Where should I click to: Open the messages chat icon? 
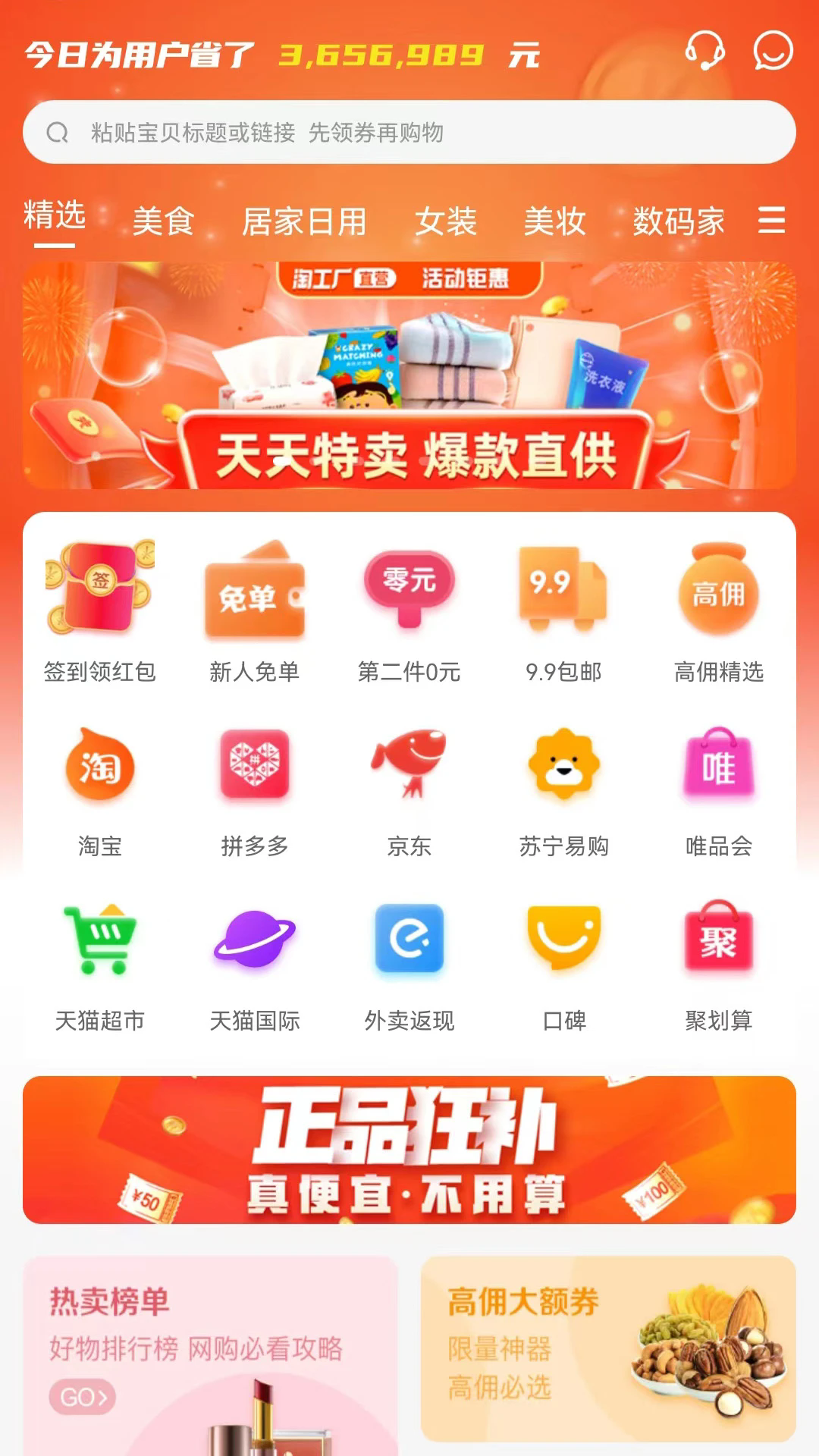[x=773, y=52]
